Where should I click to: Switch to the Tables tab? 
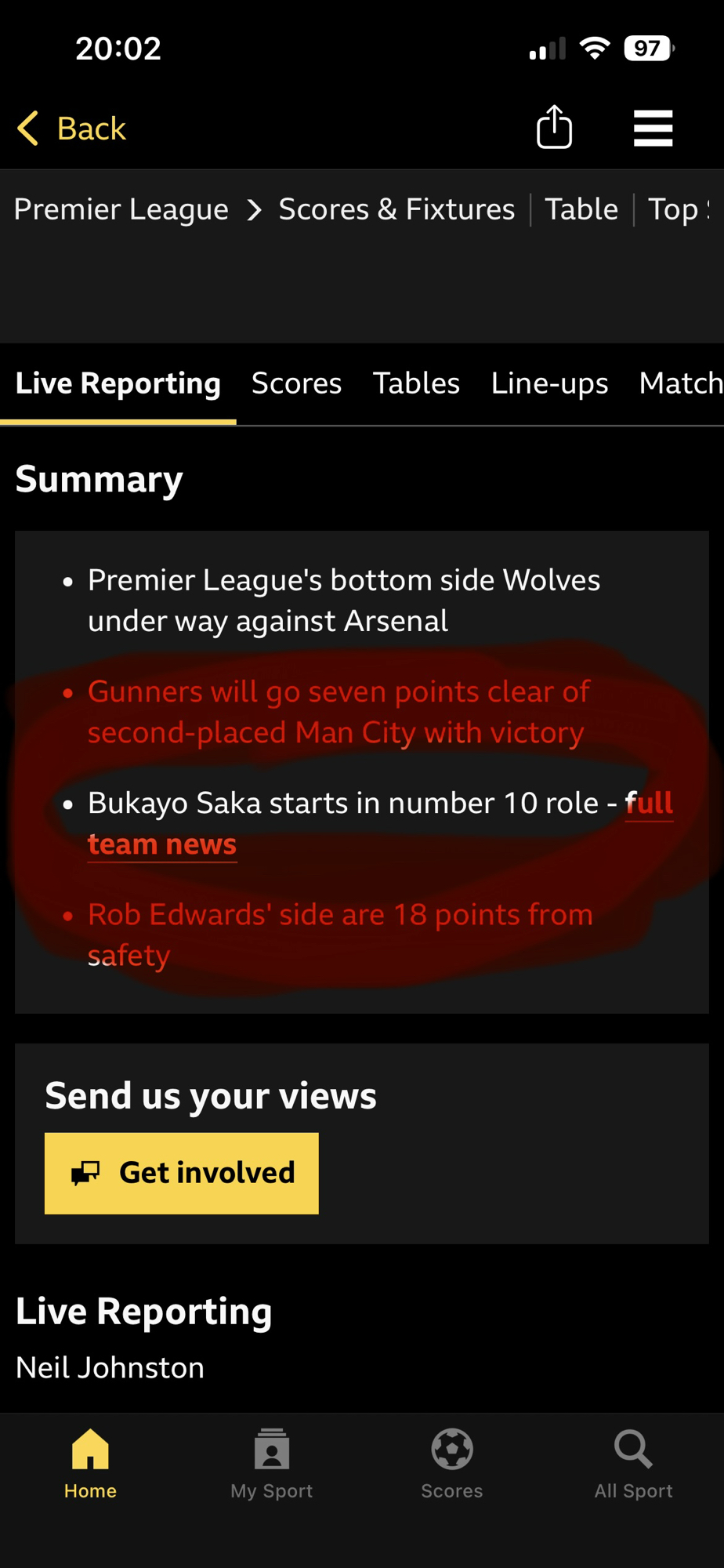pos(416,383)
